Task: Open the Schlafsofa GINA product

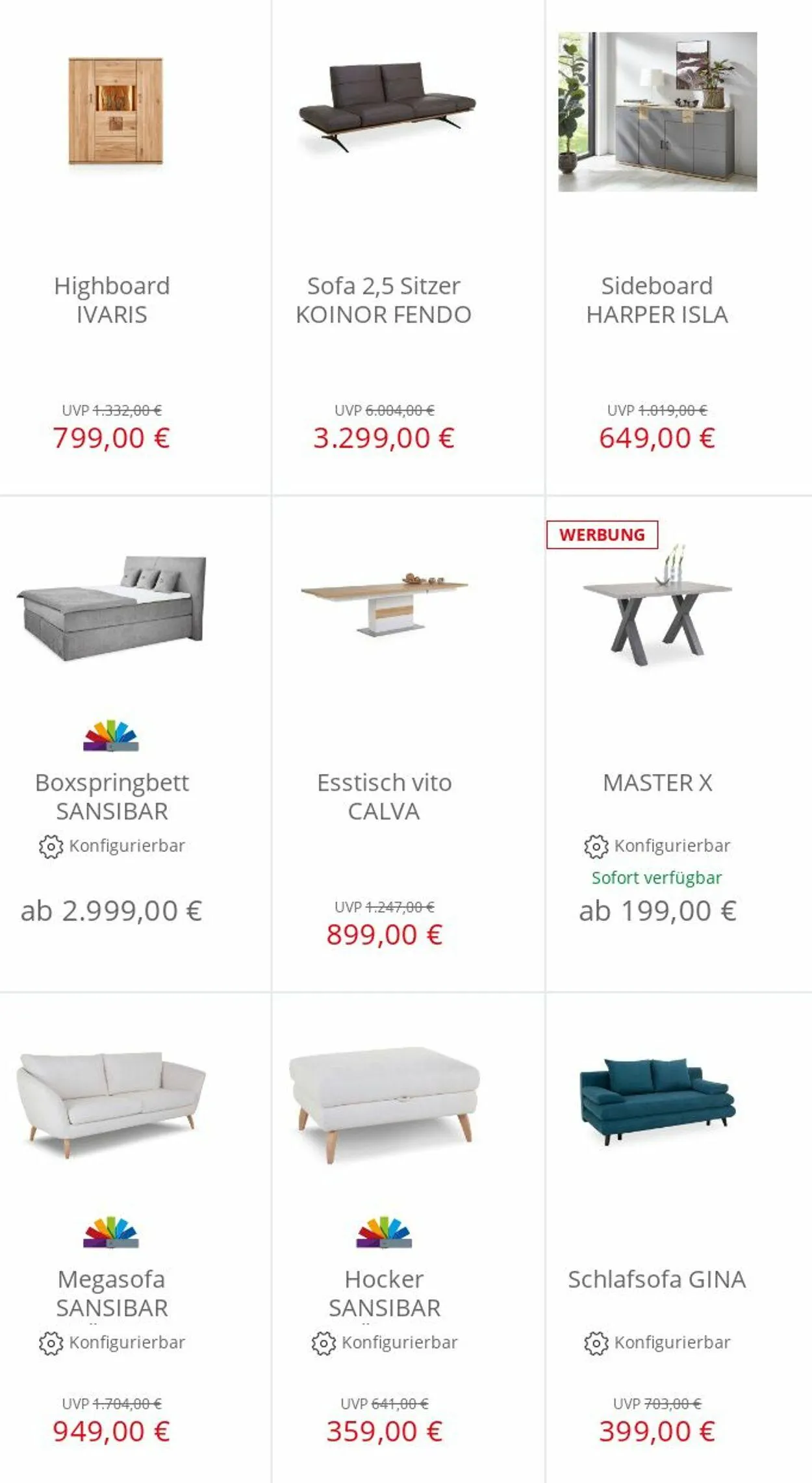Action: pos(657,1279)
